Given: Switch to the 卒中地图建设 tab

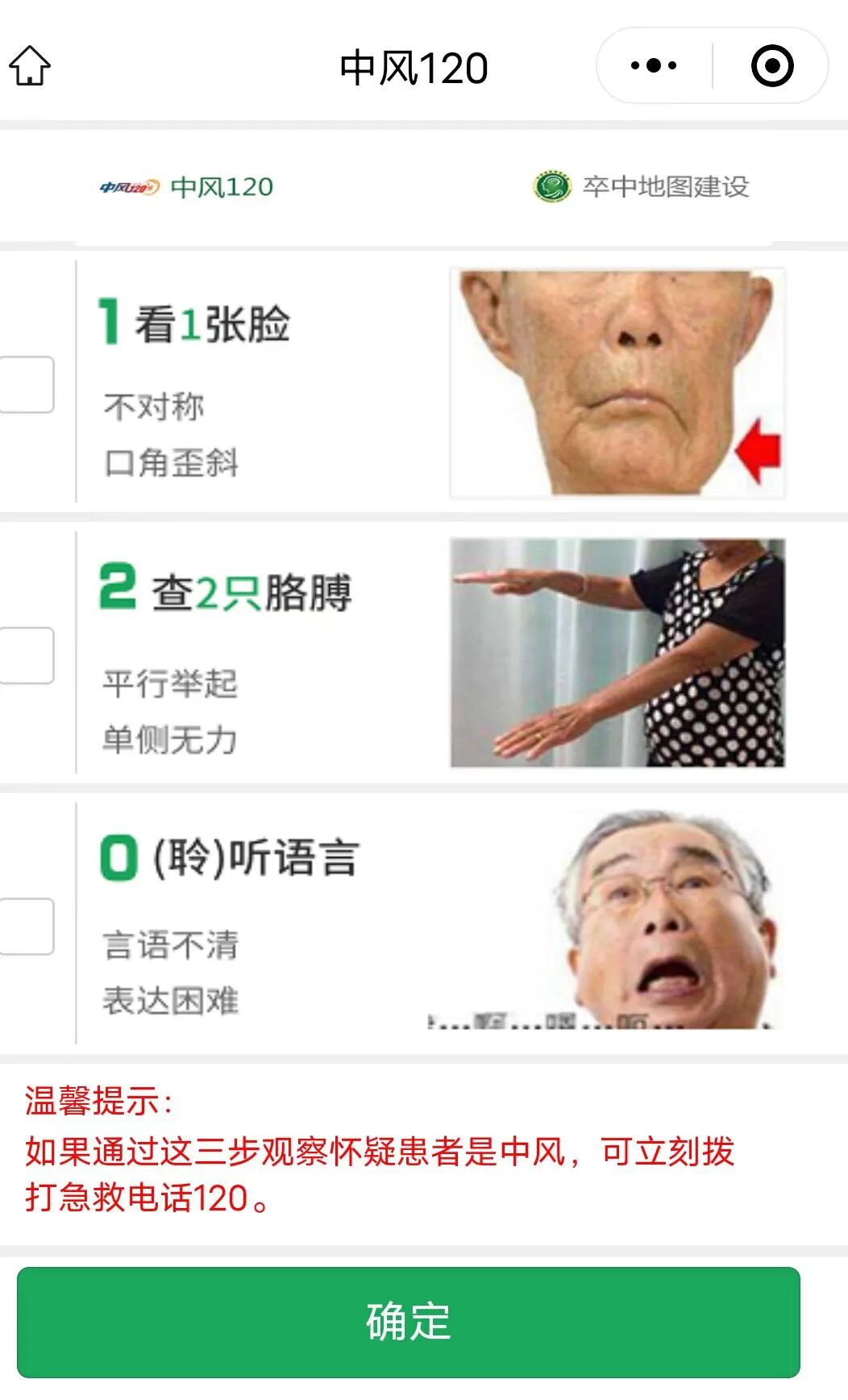Looking at the screenshot, I should click(x=642, y=187).
